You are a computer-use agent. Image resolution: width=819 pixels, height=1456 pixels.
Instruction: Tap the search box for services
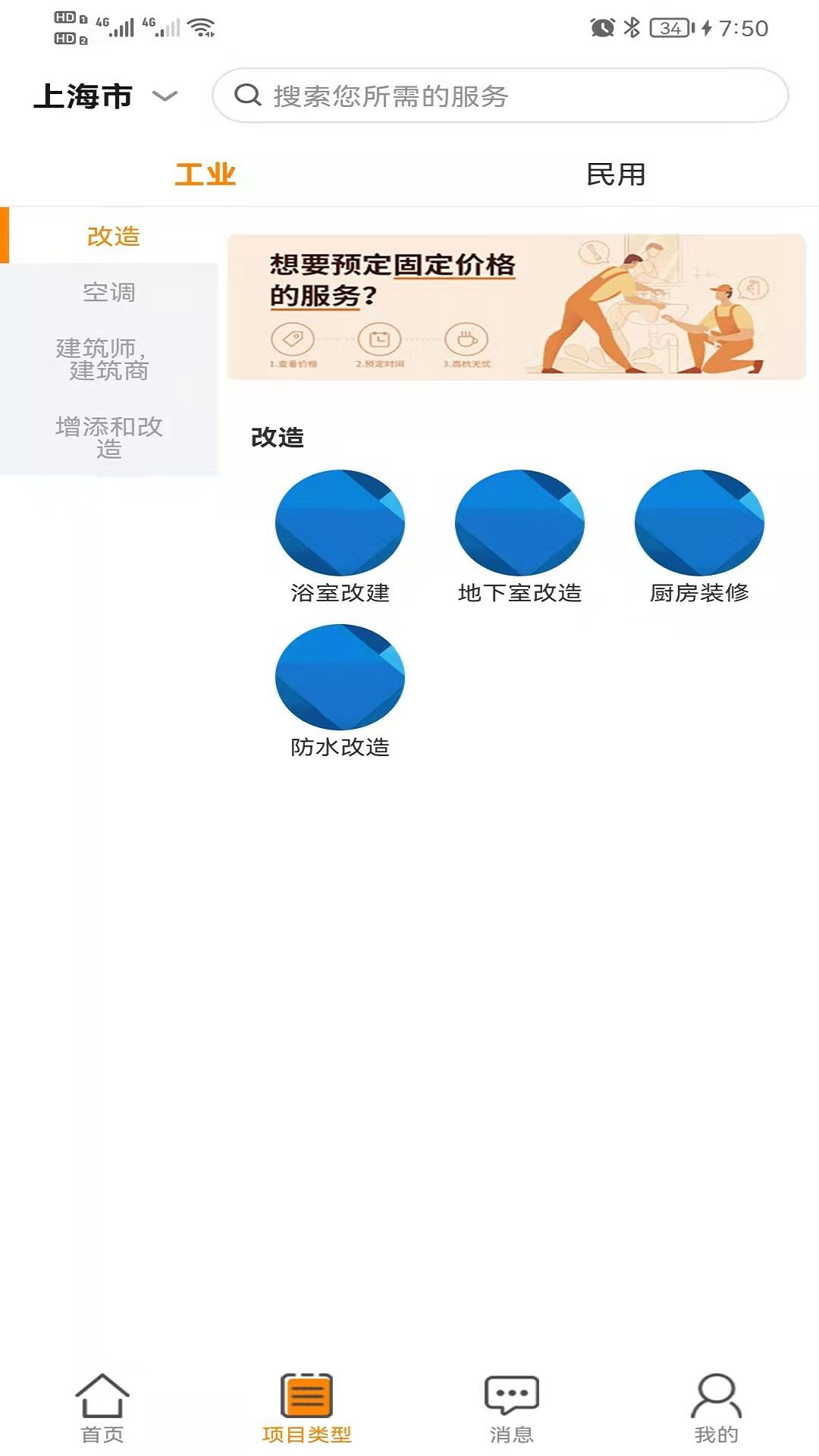[500, 96]
